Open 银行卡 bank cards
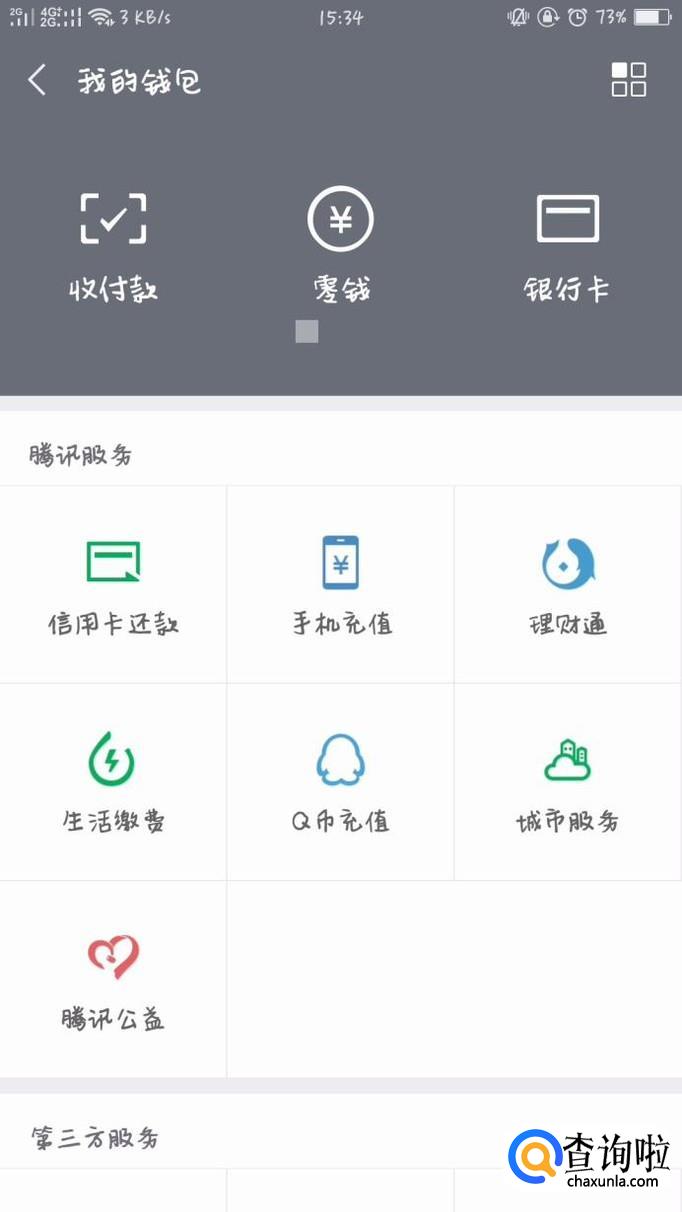The width and height of the screenshot is (682, 1212). click(x=567, y=246)
